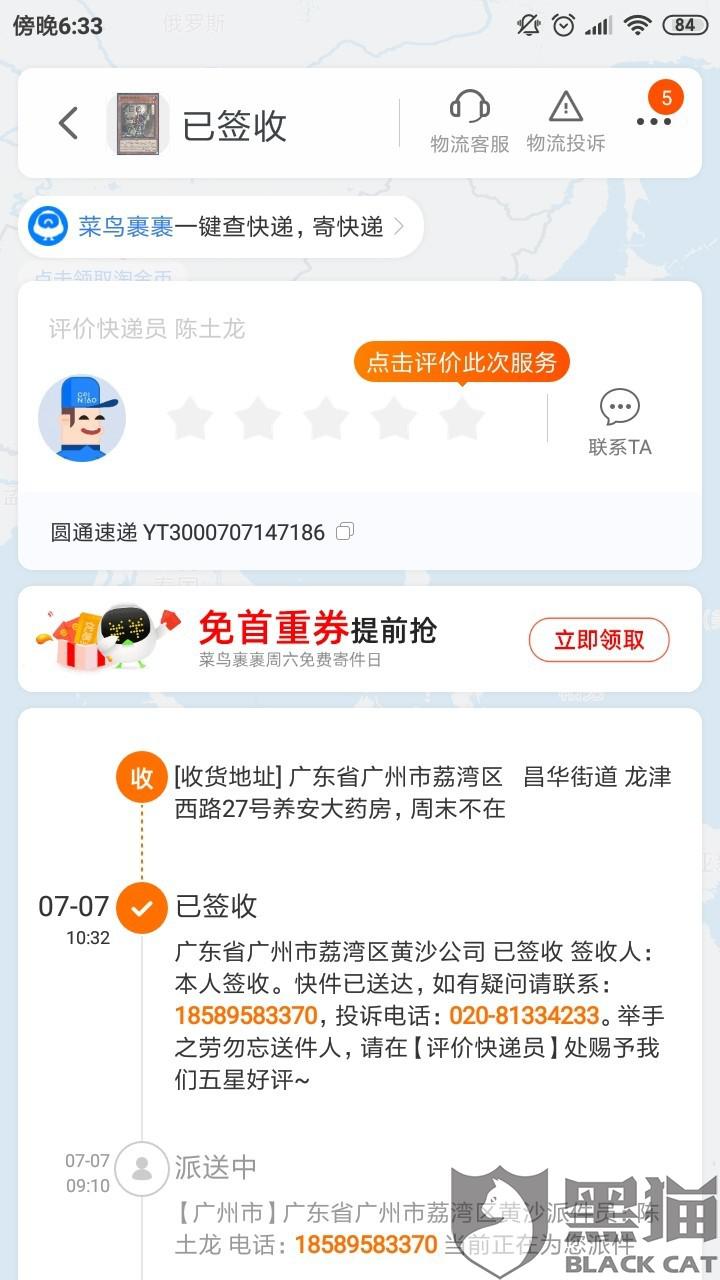720x1280 pixels.
Task: Call complaint hotline 020-81334233
Action: 524,1017
